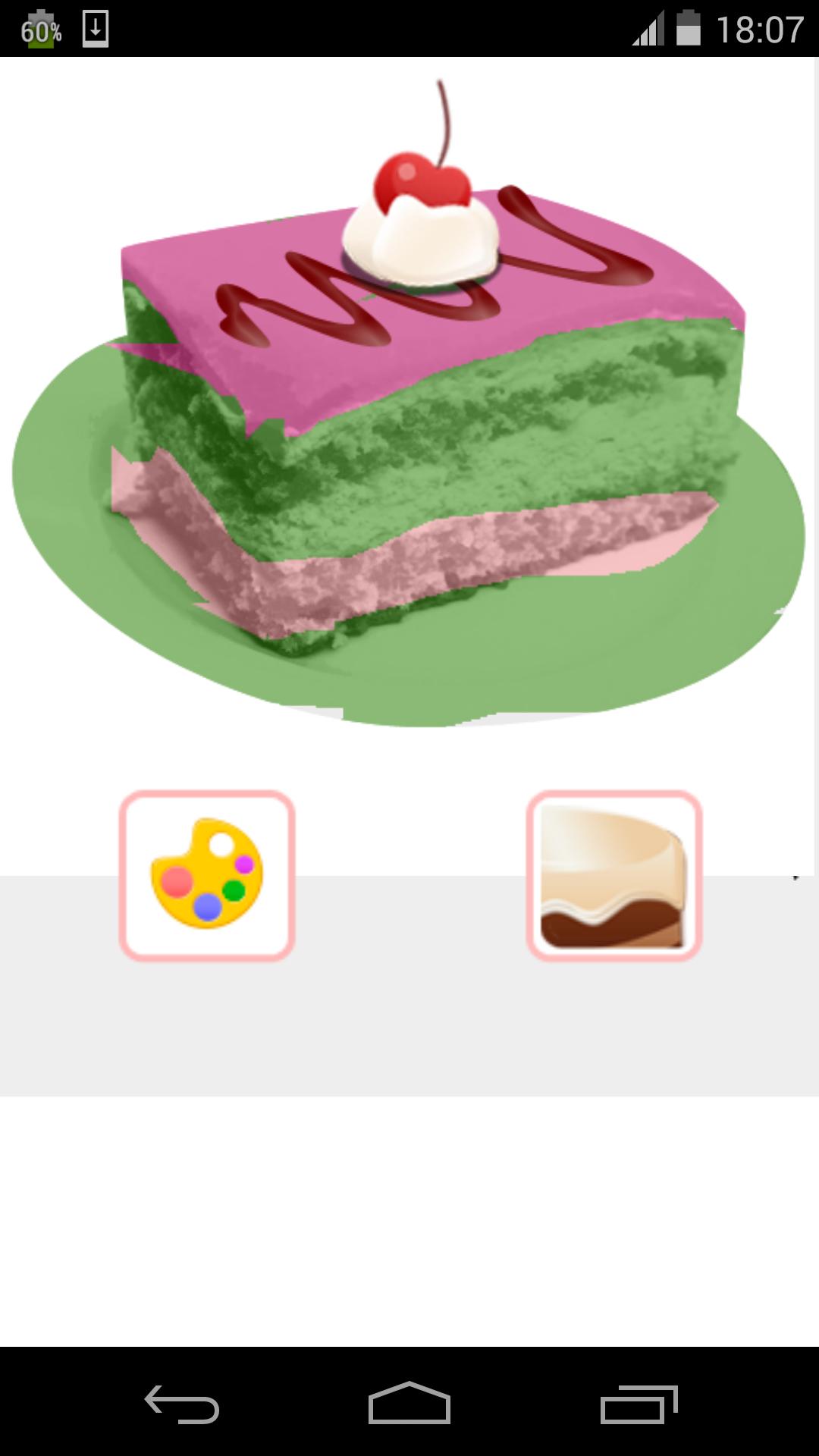
Task: Return to the home screen
Action: [x=409, y=1404]
